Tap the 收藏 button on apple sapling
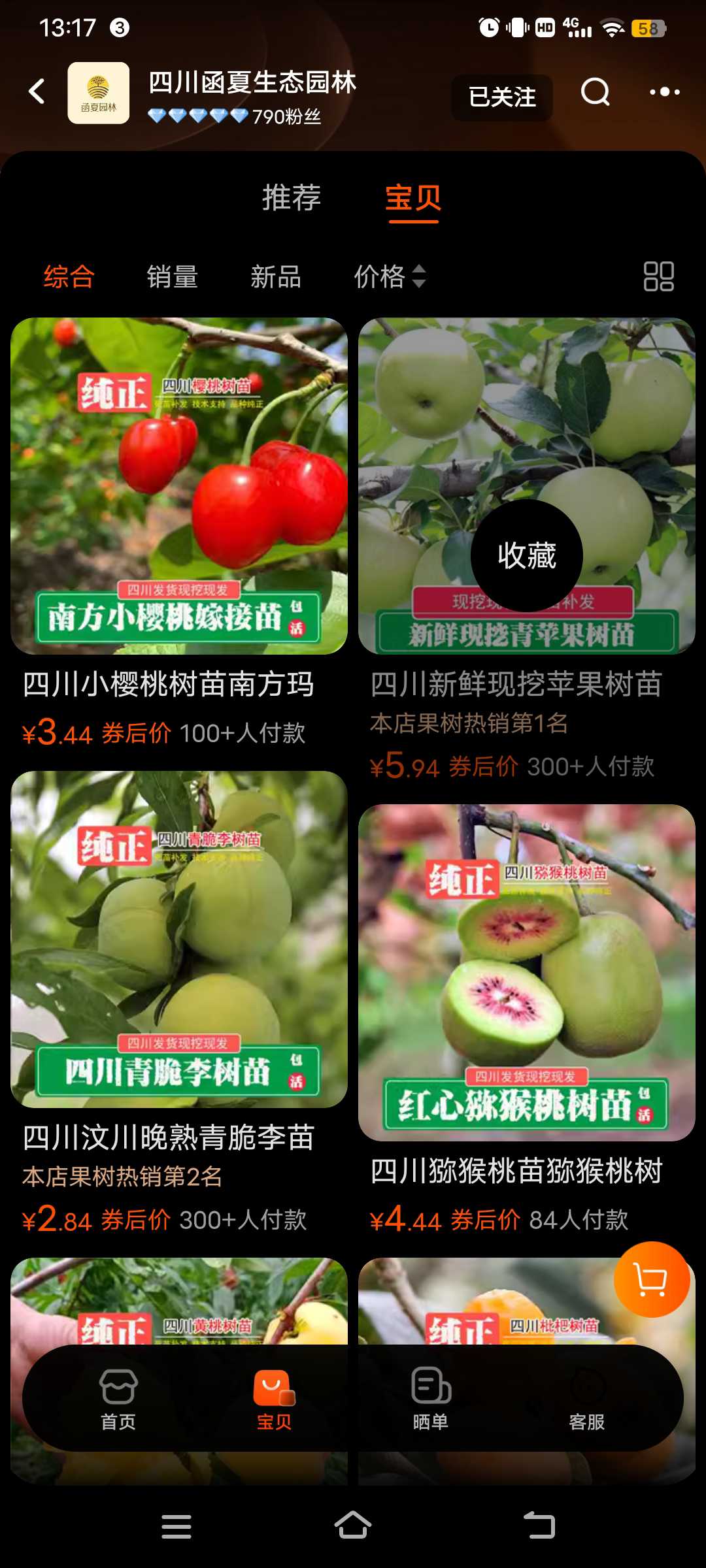 526,555
